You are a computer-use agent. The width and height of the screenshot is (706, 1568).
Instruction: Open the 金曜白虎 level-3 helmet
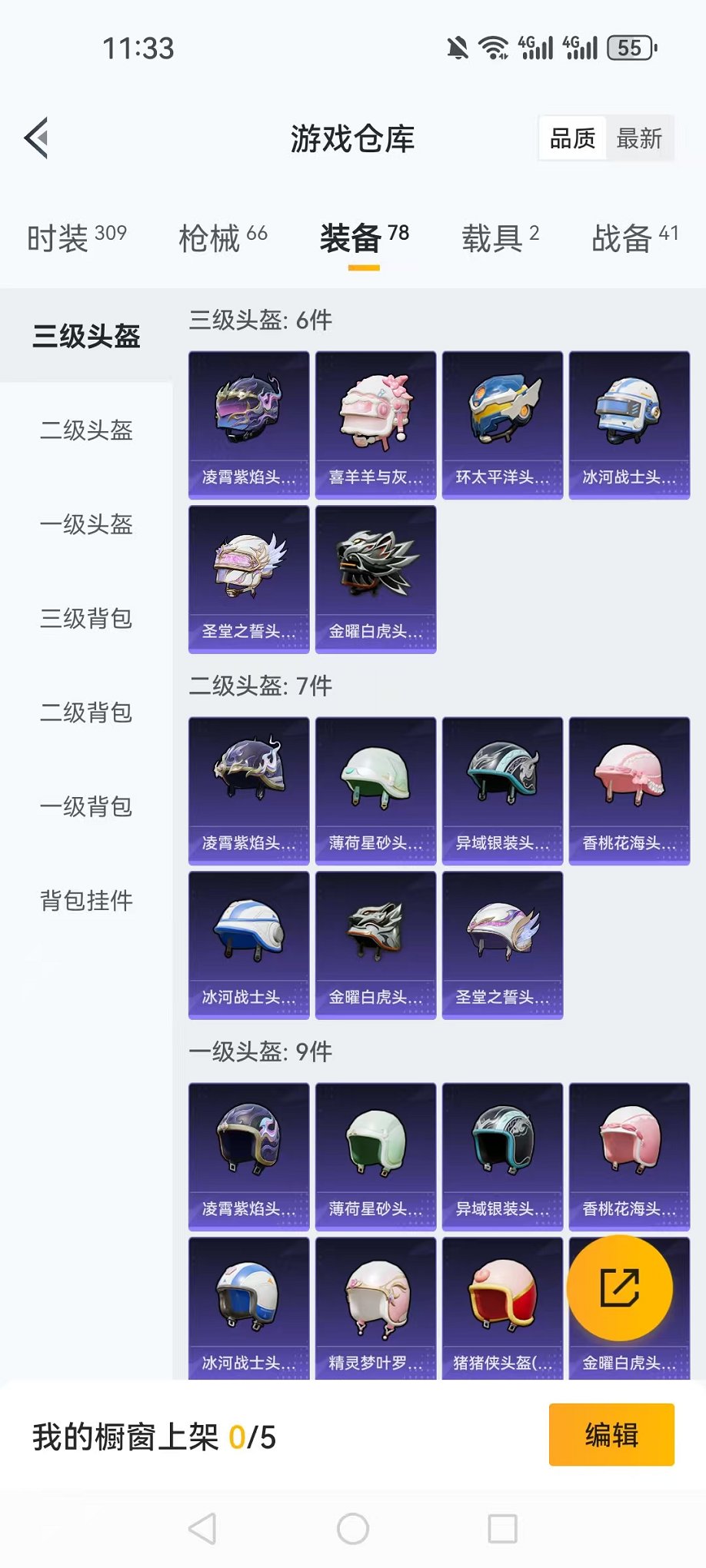tap(375, 573)
